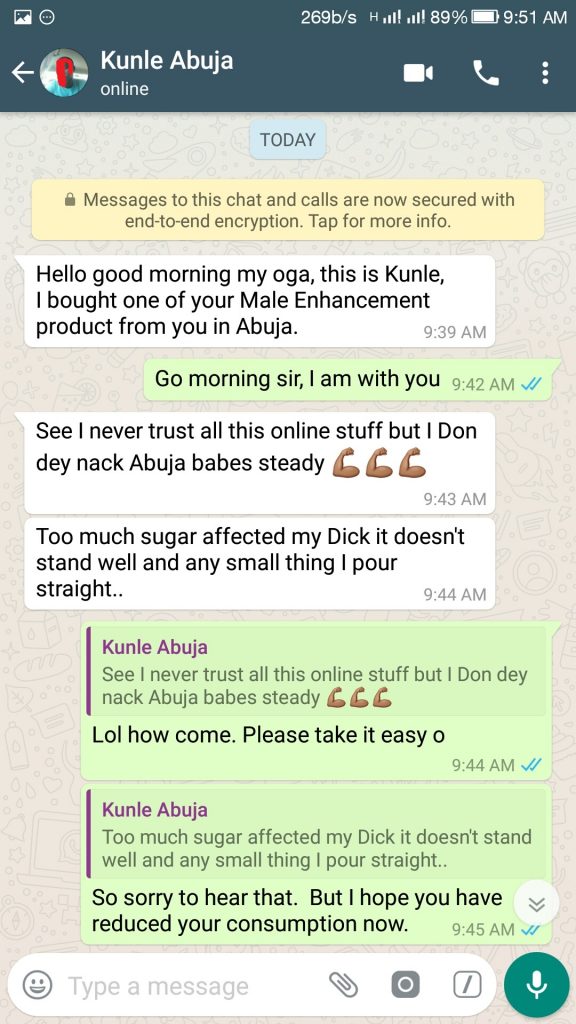This screenshot has width=576, height=1024.
Task: Jump to quoted message about Abuja babes
Action: [317, 672]
